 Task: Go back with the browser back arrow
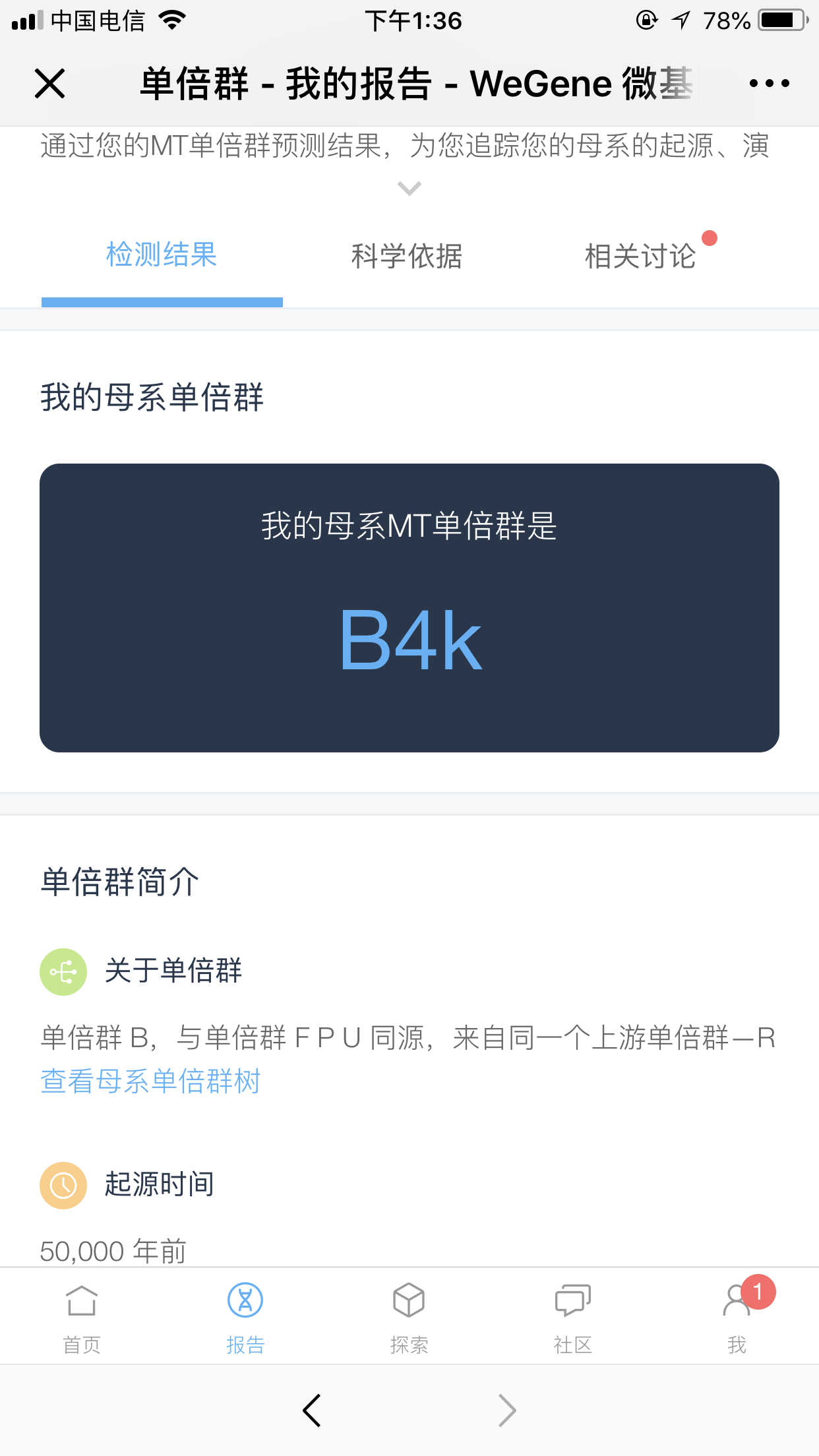(311, 1410)
